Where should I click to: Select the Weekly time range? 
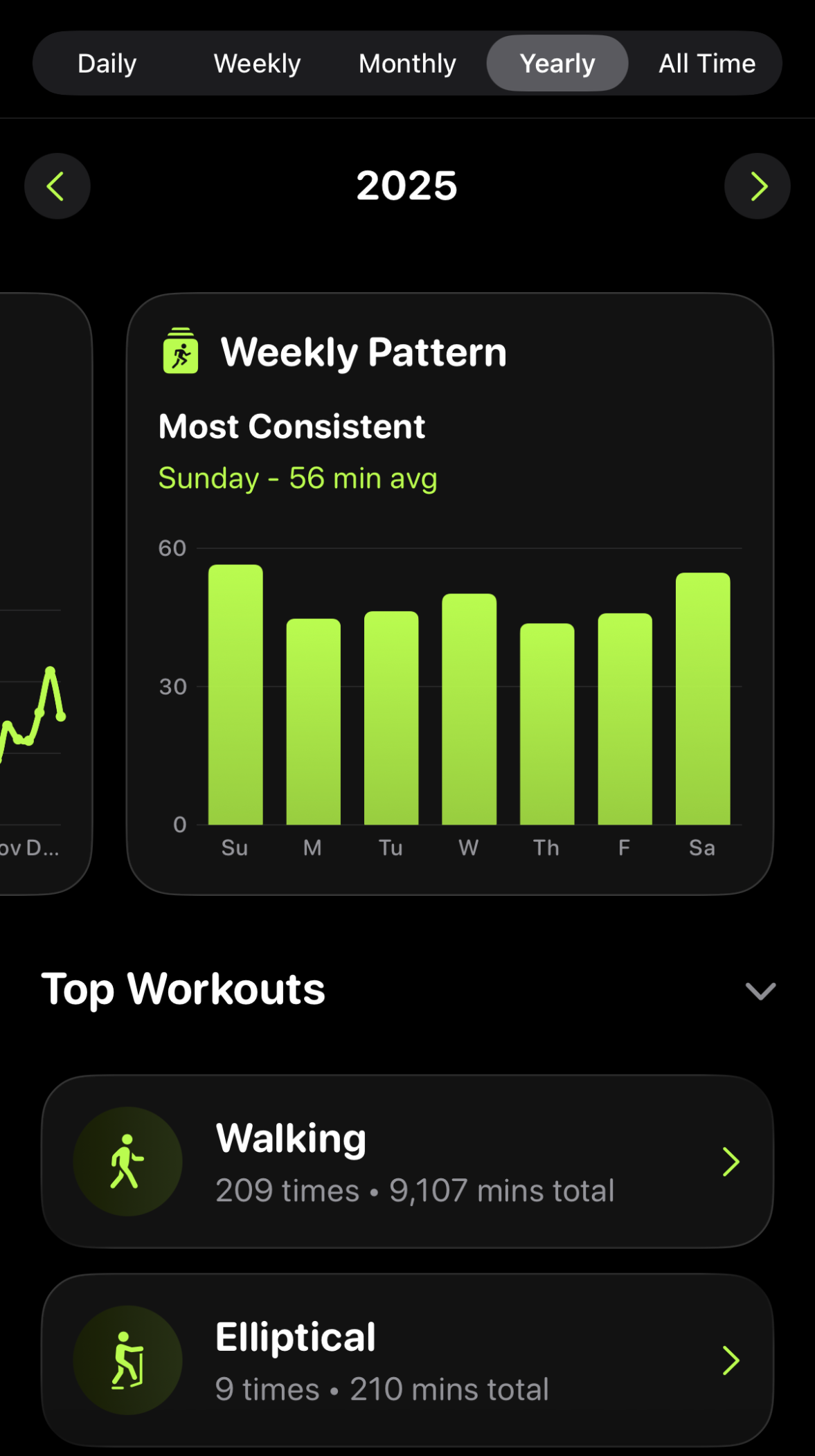(x=257, y=64)
